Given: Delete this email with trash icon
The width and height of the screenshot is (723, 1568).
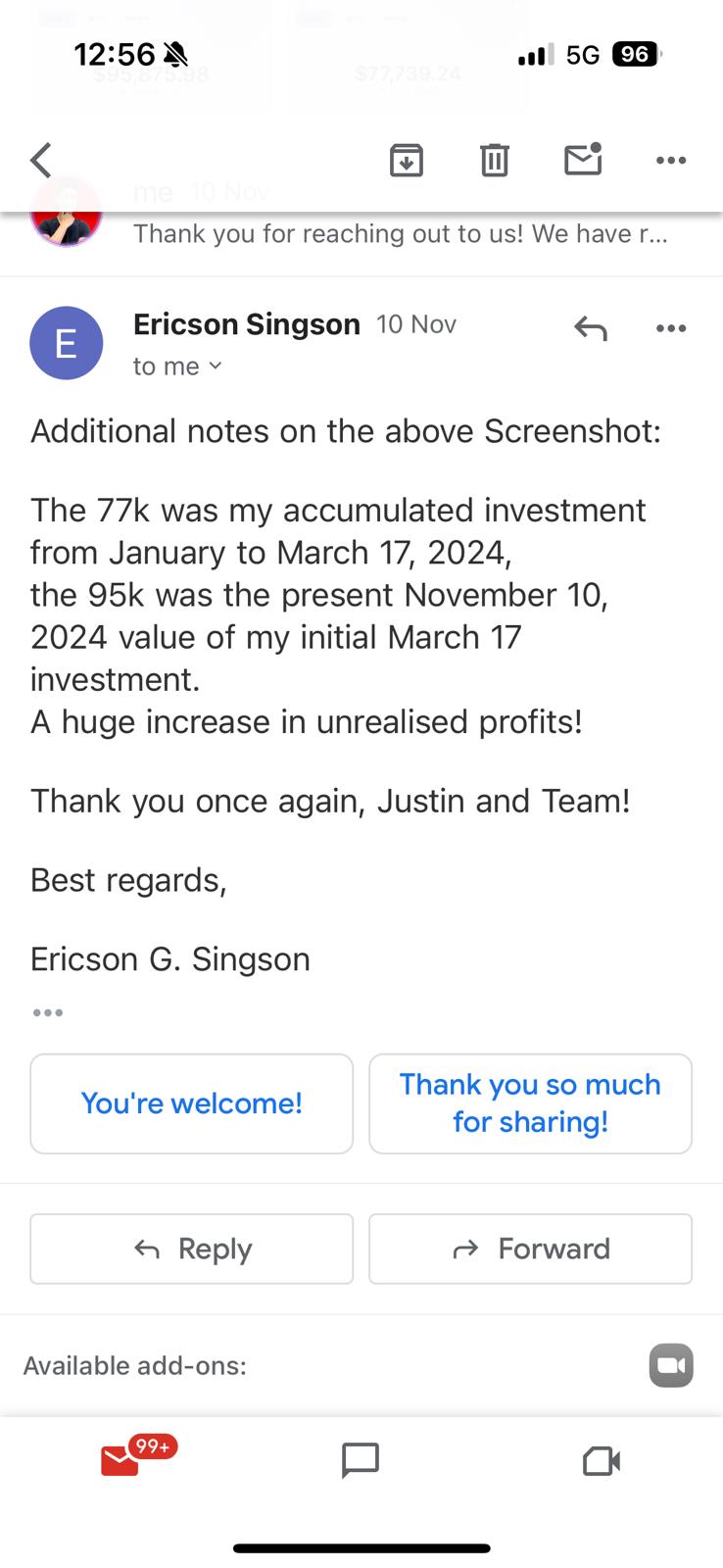Looking at the screenshot, I should (x=495, y=160).
